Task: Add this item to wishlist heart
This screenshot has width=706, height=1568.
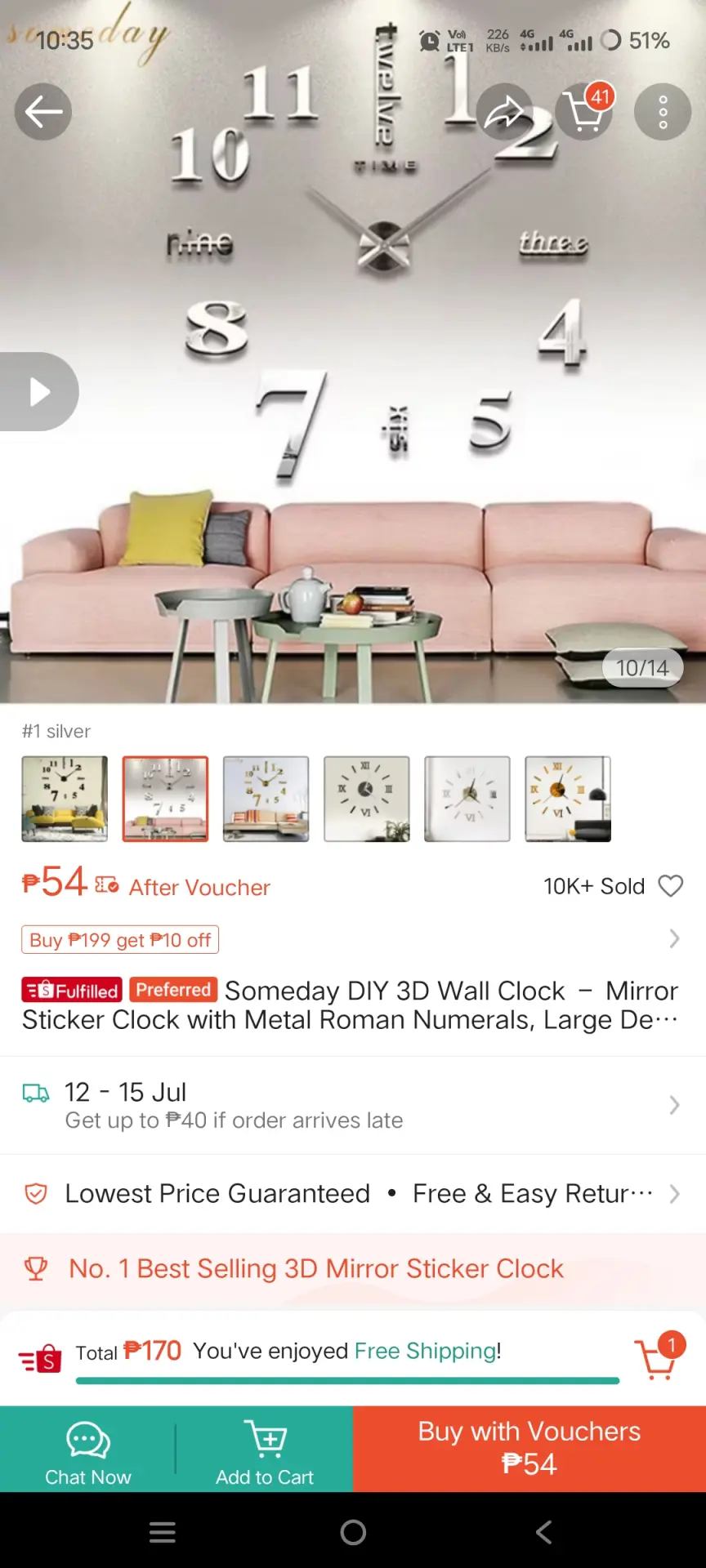Action: point(671,886)
